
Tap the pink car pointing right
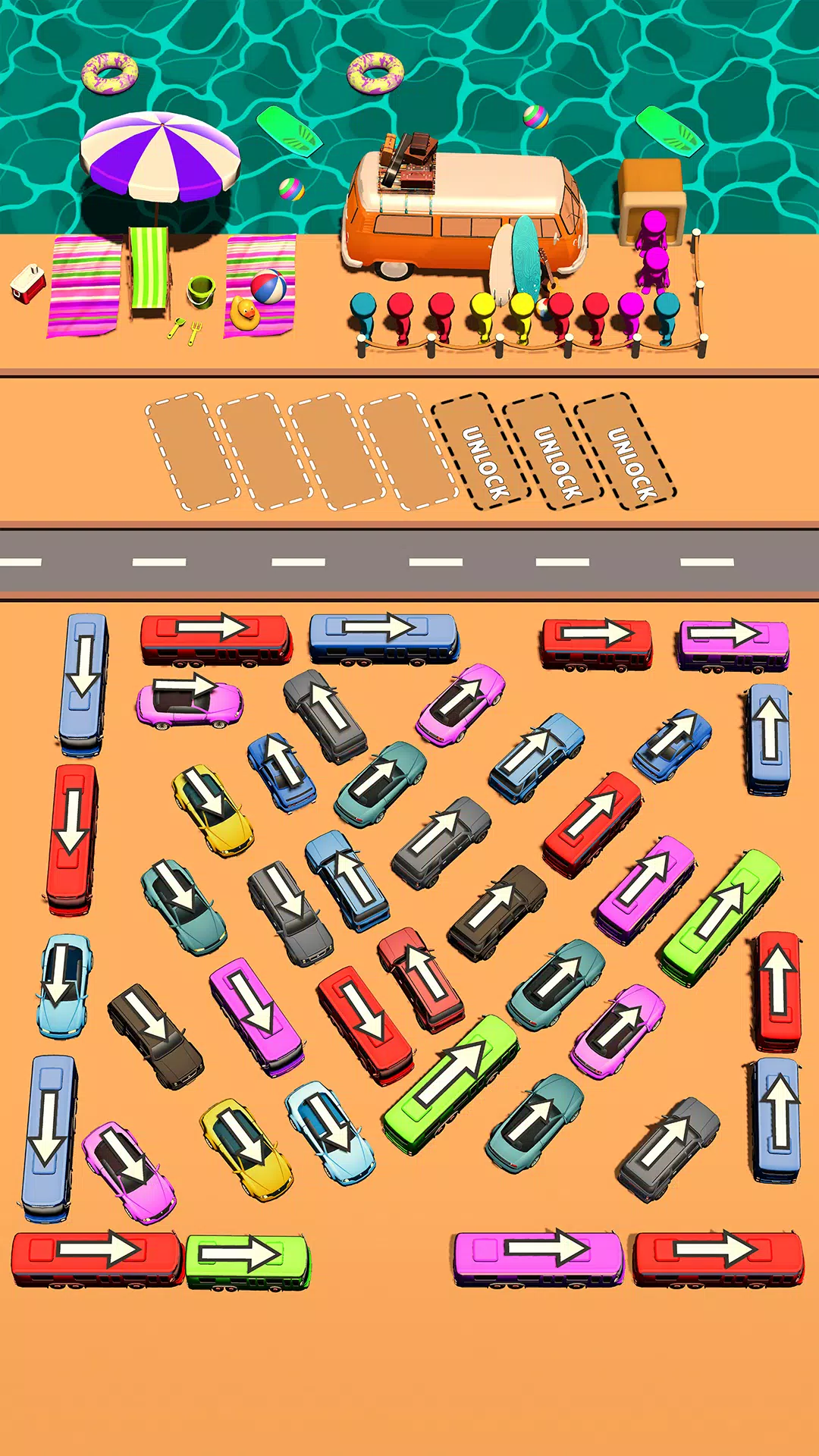pos(190,702)
